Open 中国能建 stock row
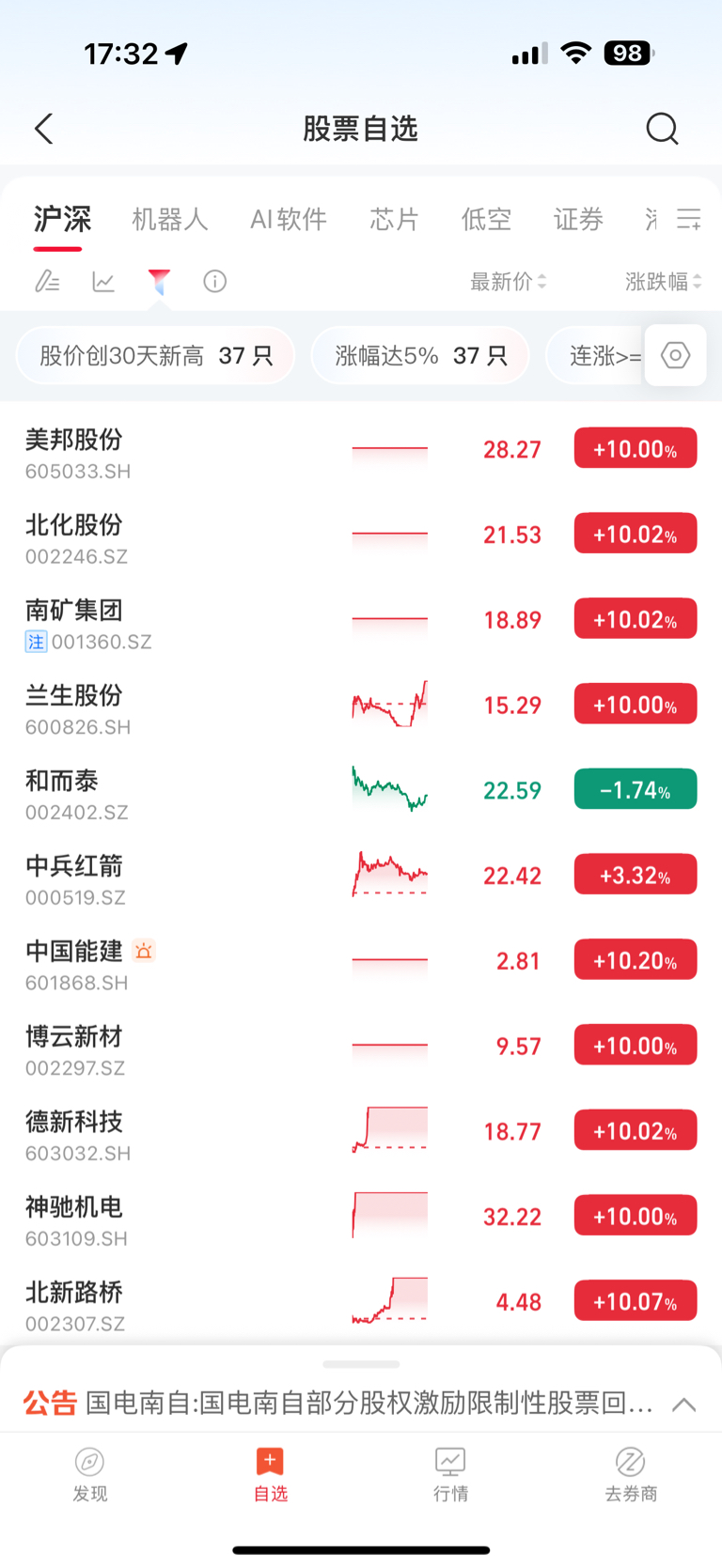The width and height of the screenshot is (722, 1568). tap(361, 963)
